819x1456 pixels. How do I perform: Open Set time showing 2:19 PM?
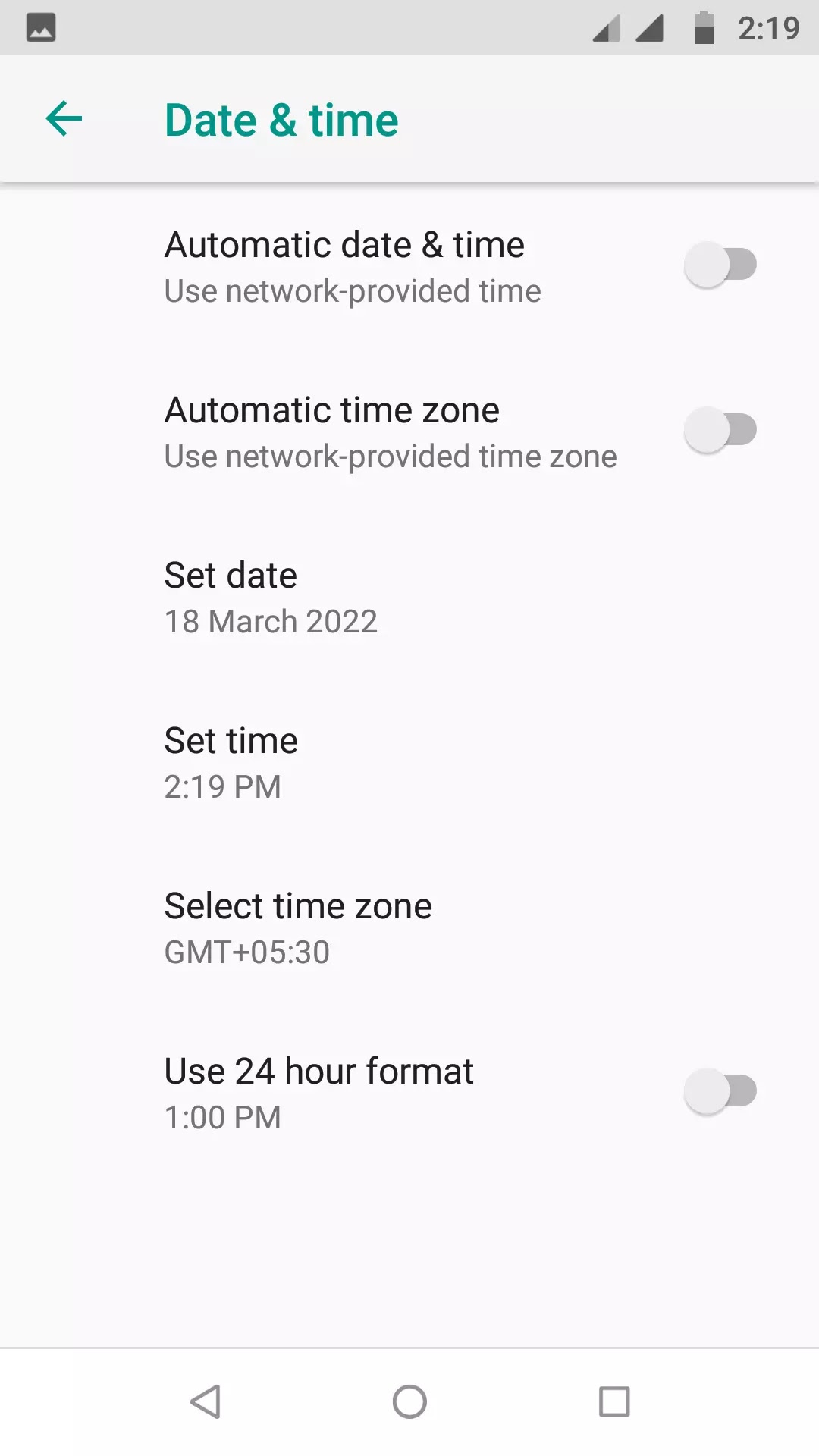(409, 763)
